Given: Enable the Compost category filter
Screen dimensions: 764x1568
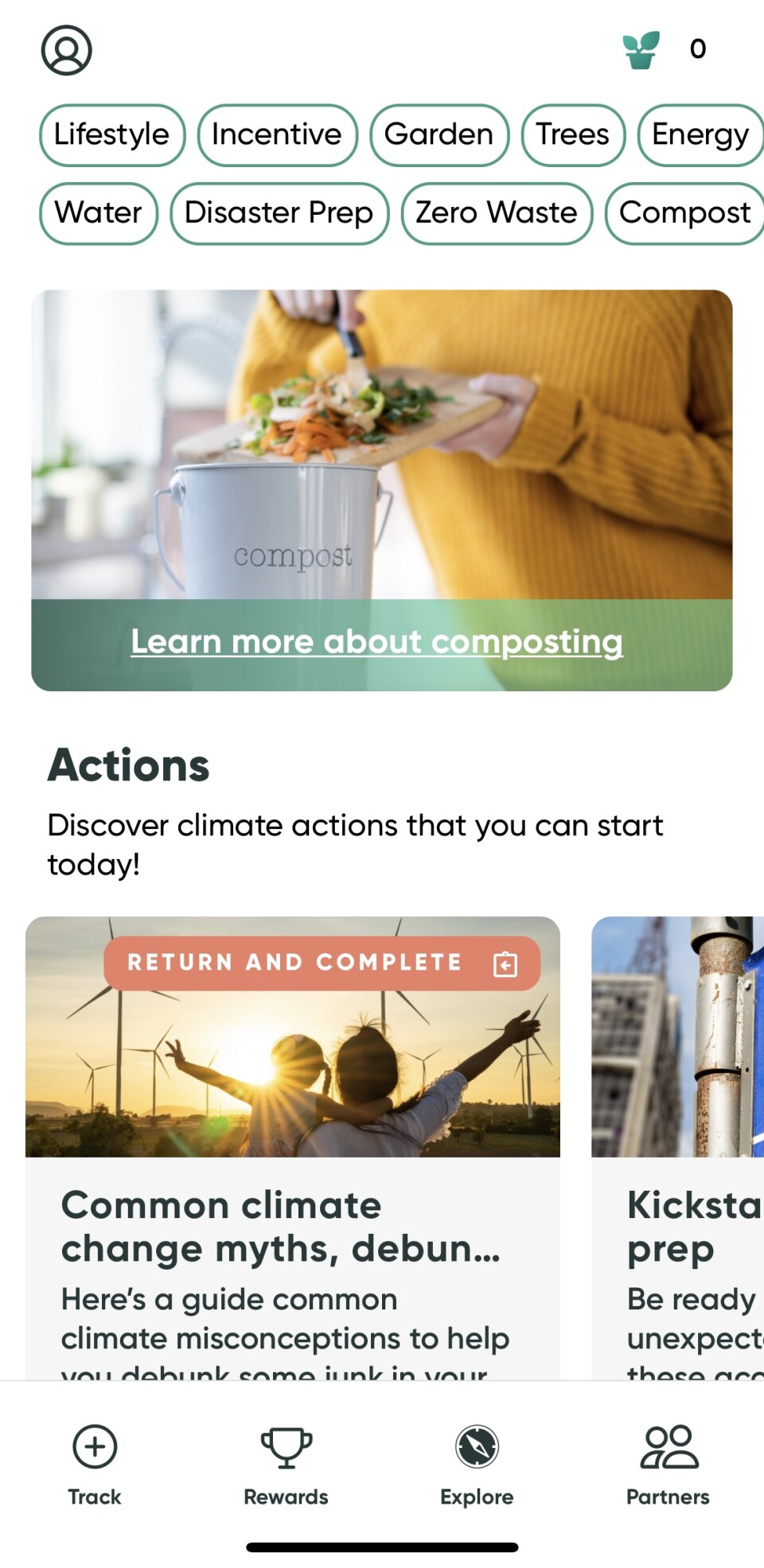Looking at the screenshot, I should point(684,212).
